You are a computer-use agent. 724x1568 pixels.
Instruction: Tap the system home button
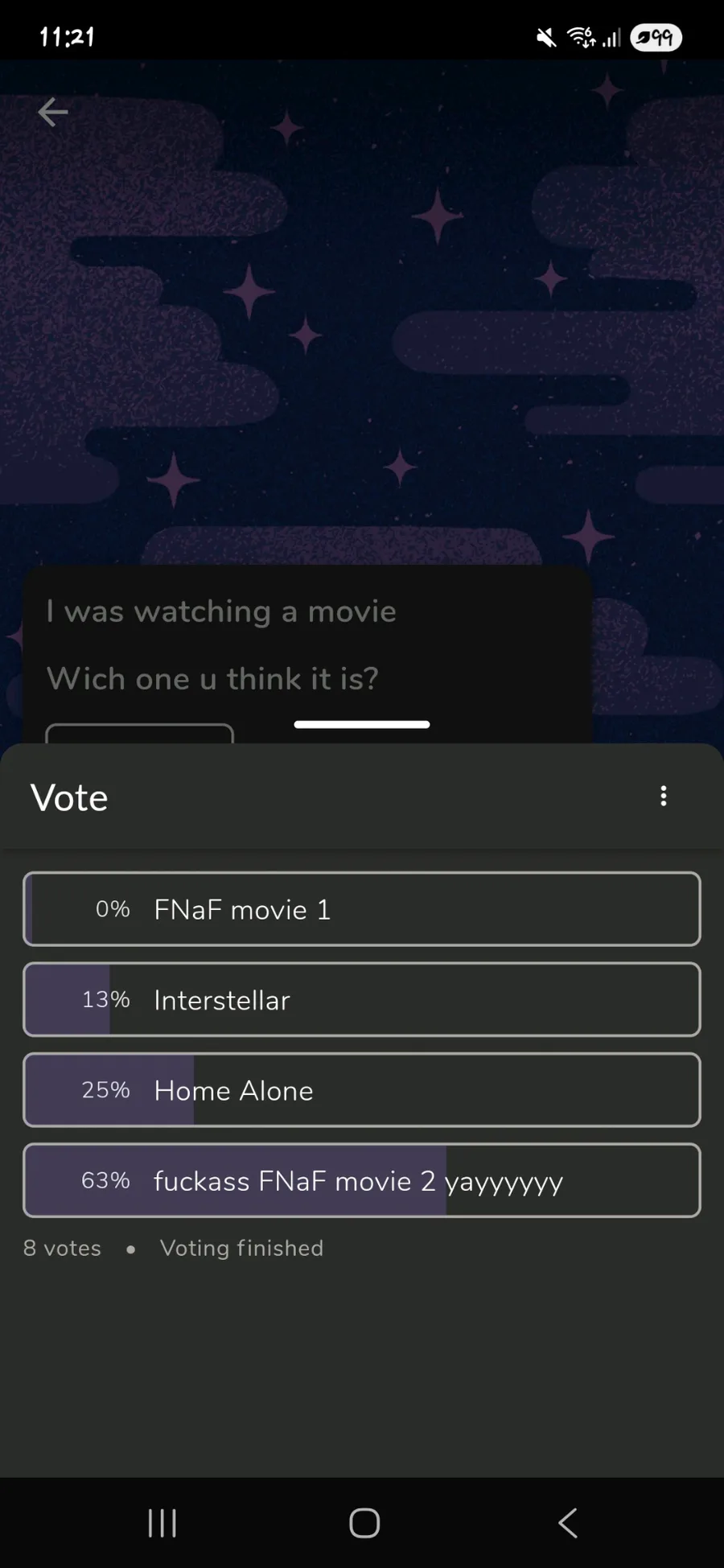364,1522
